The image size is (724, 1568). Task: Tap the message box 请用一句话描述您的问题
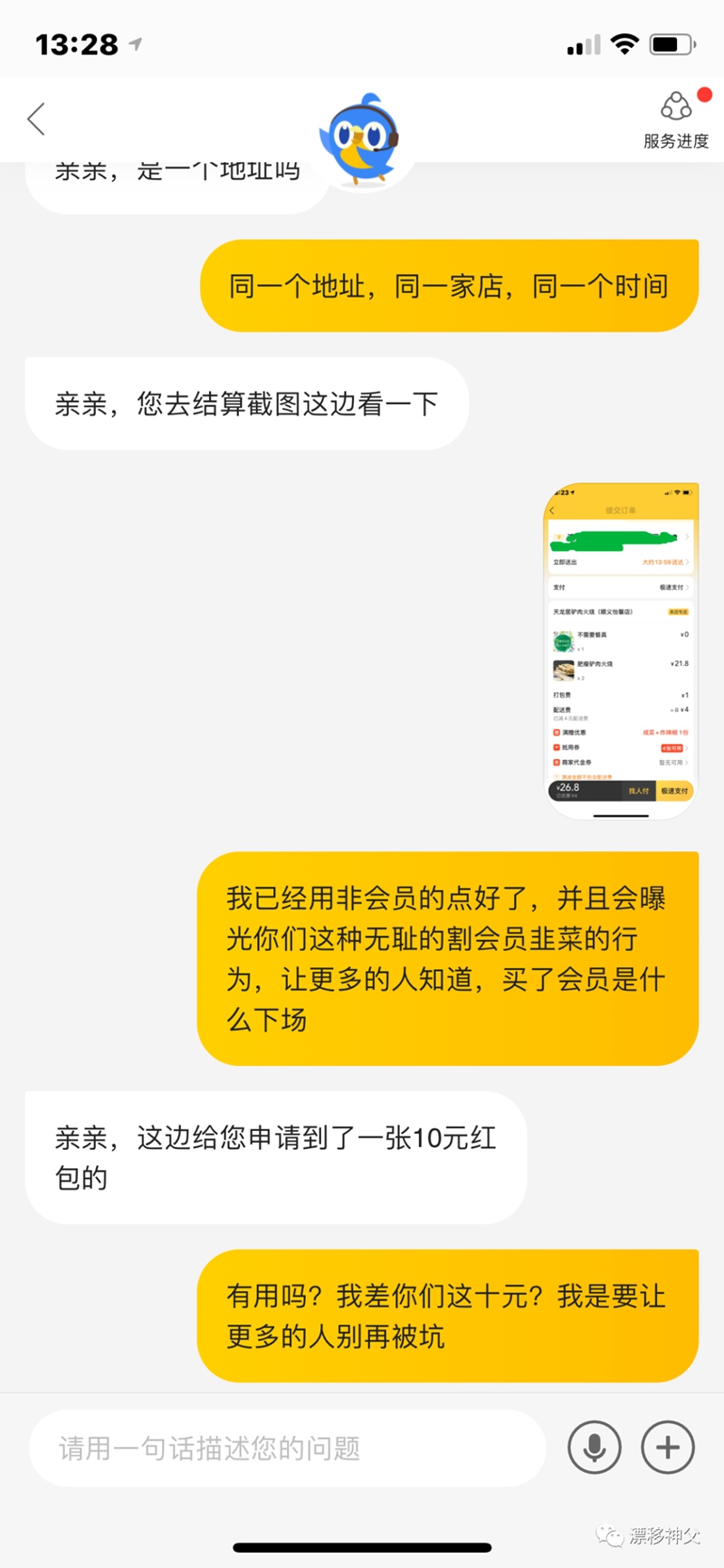tap(288, 1448)
